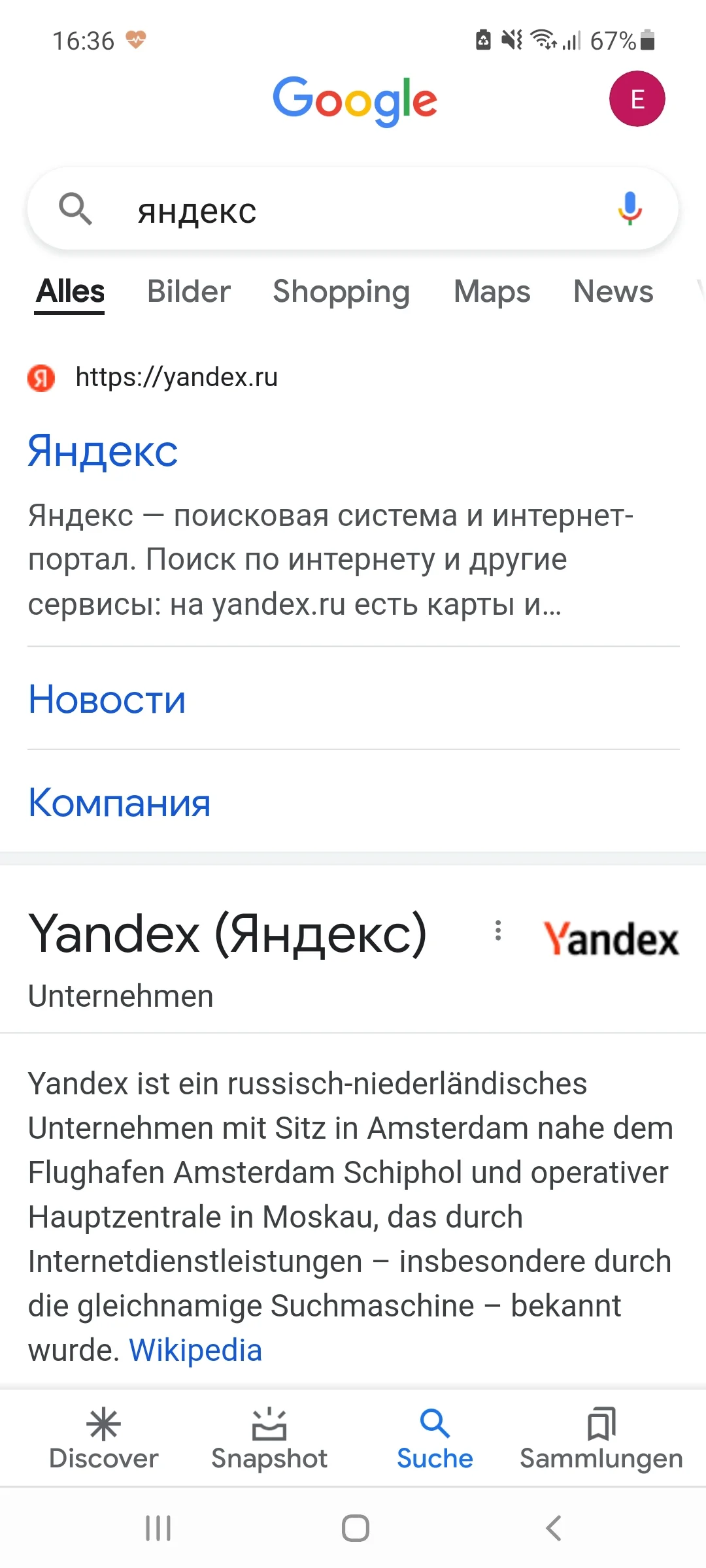Tap the profile avatar with letter E
Screen dimensions: 706x1568
(637, 99)
